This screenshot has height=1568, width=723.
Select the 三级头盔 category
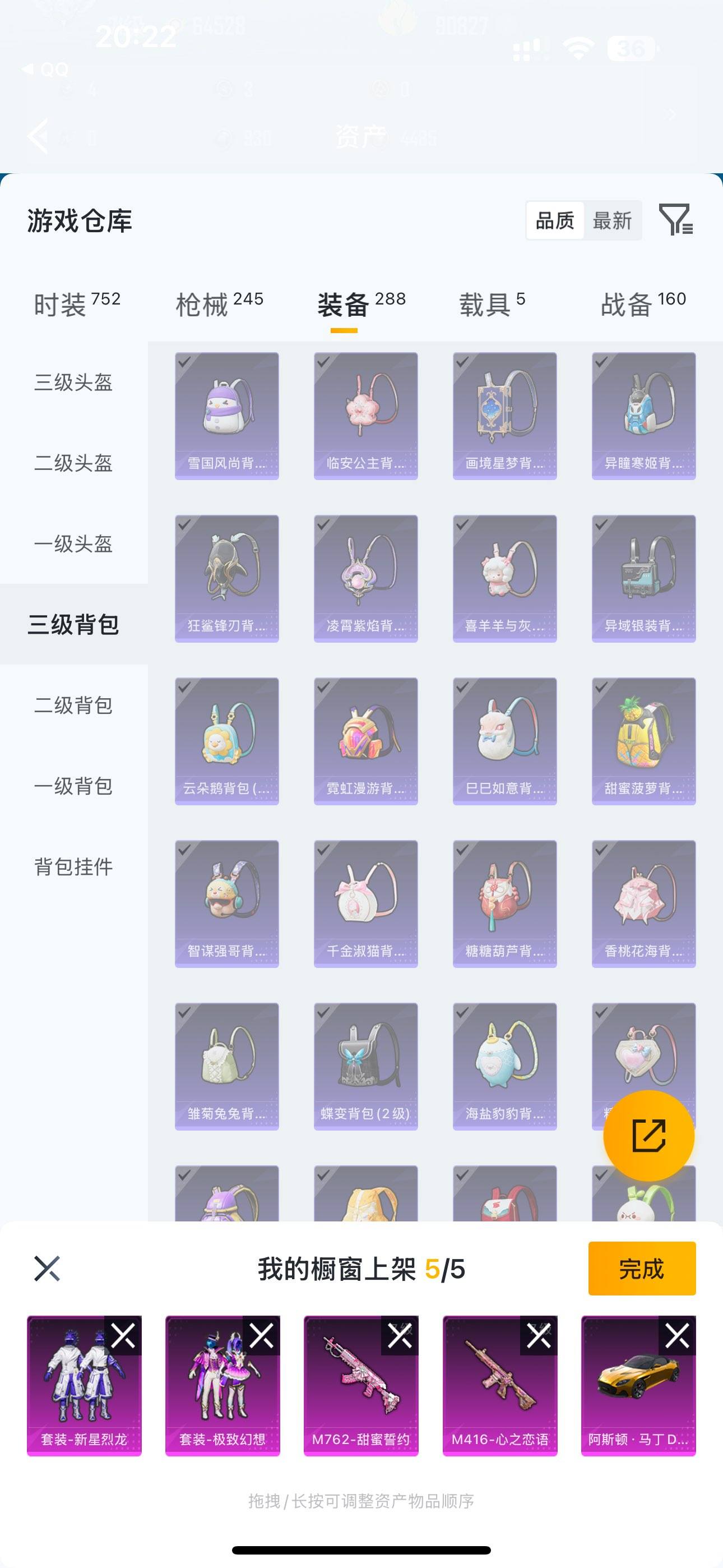[73, 382]
